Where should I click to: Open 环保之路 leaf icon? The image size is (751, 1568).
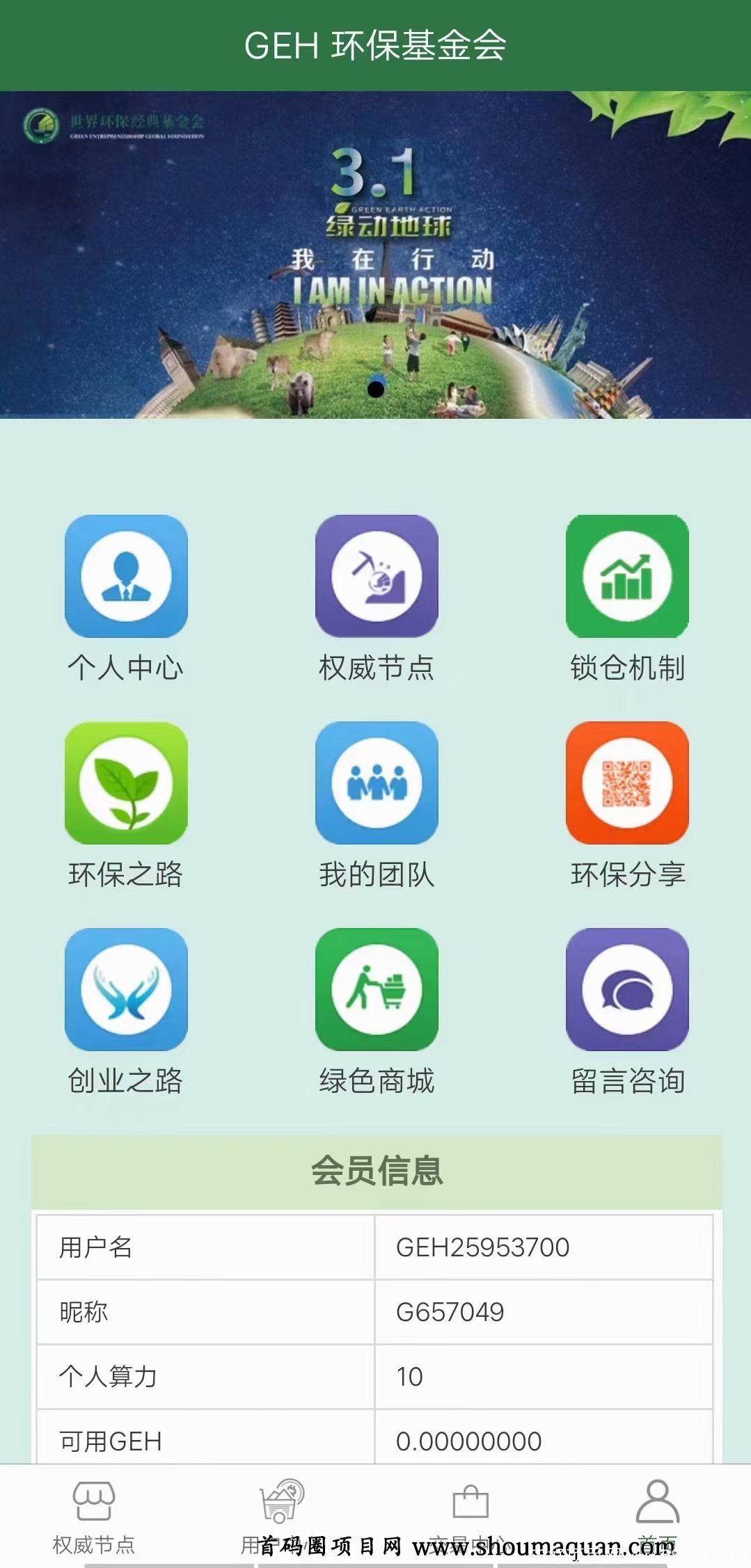[x=126, y=783]
